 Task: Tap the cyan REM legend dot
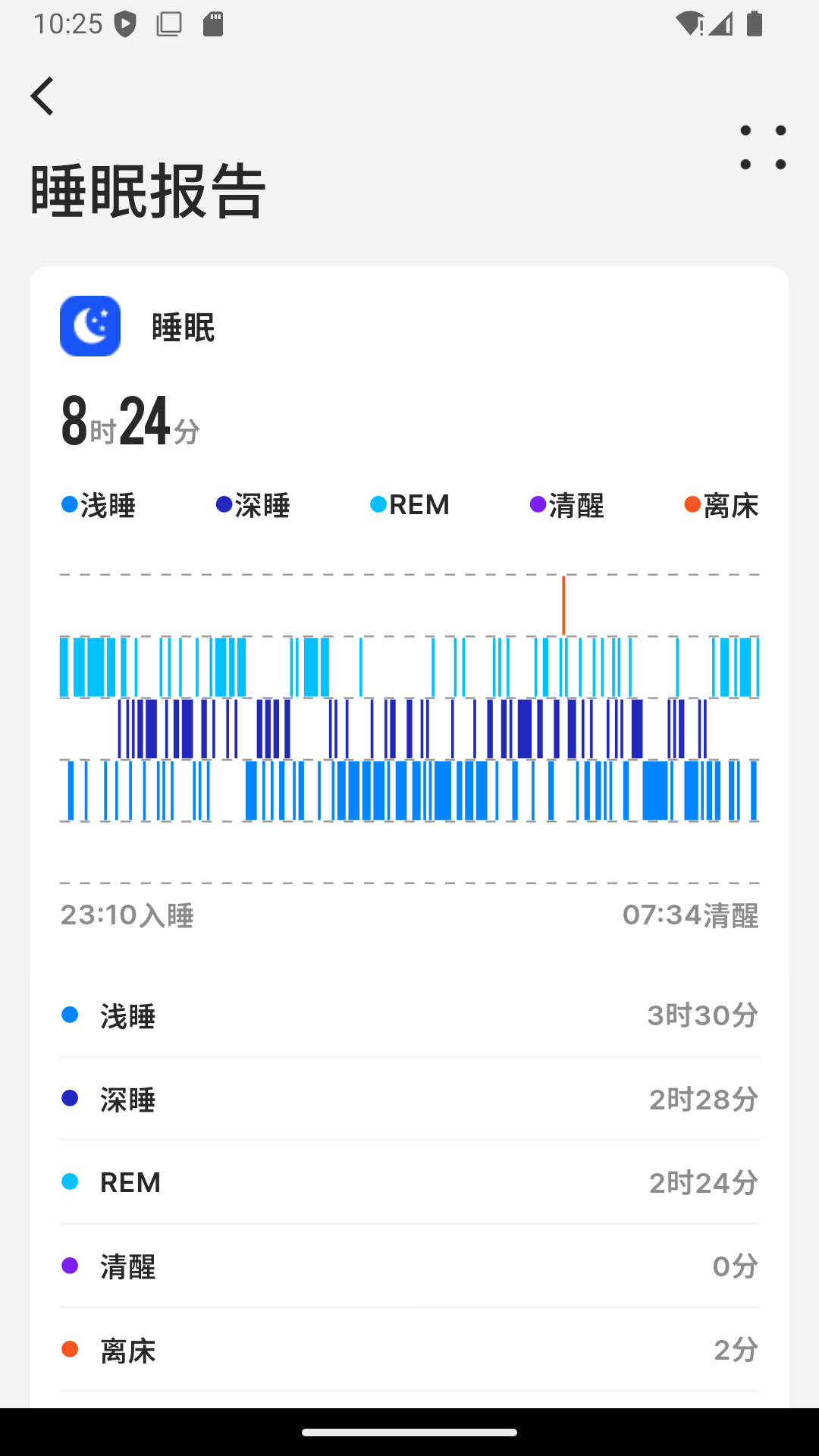(378, 503)
